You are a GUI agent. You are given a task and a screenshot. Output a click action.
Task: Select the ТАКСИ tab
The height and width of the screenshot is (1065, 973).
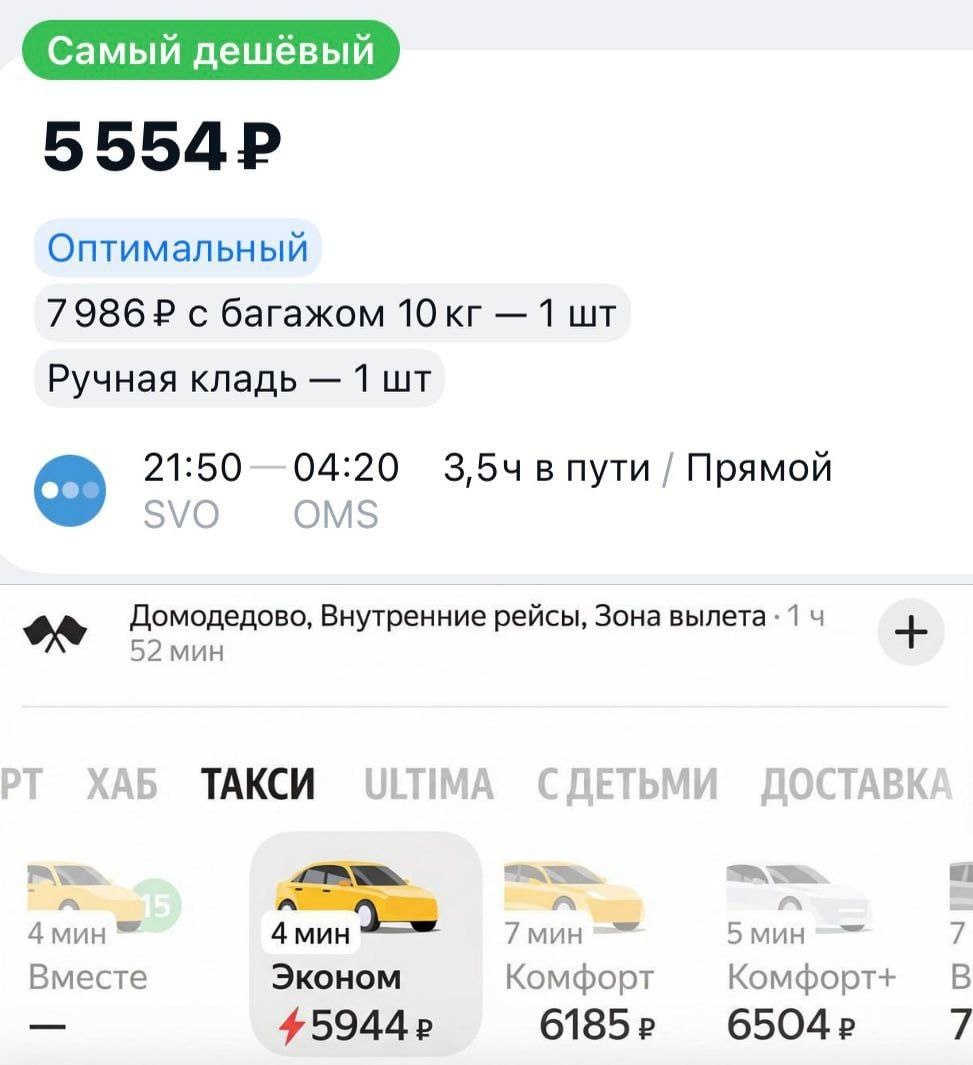pyautogui.click(x=258, y=784)
